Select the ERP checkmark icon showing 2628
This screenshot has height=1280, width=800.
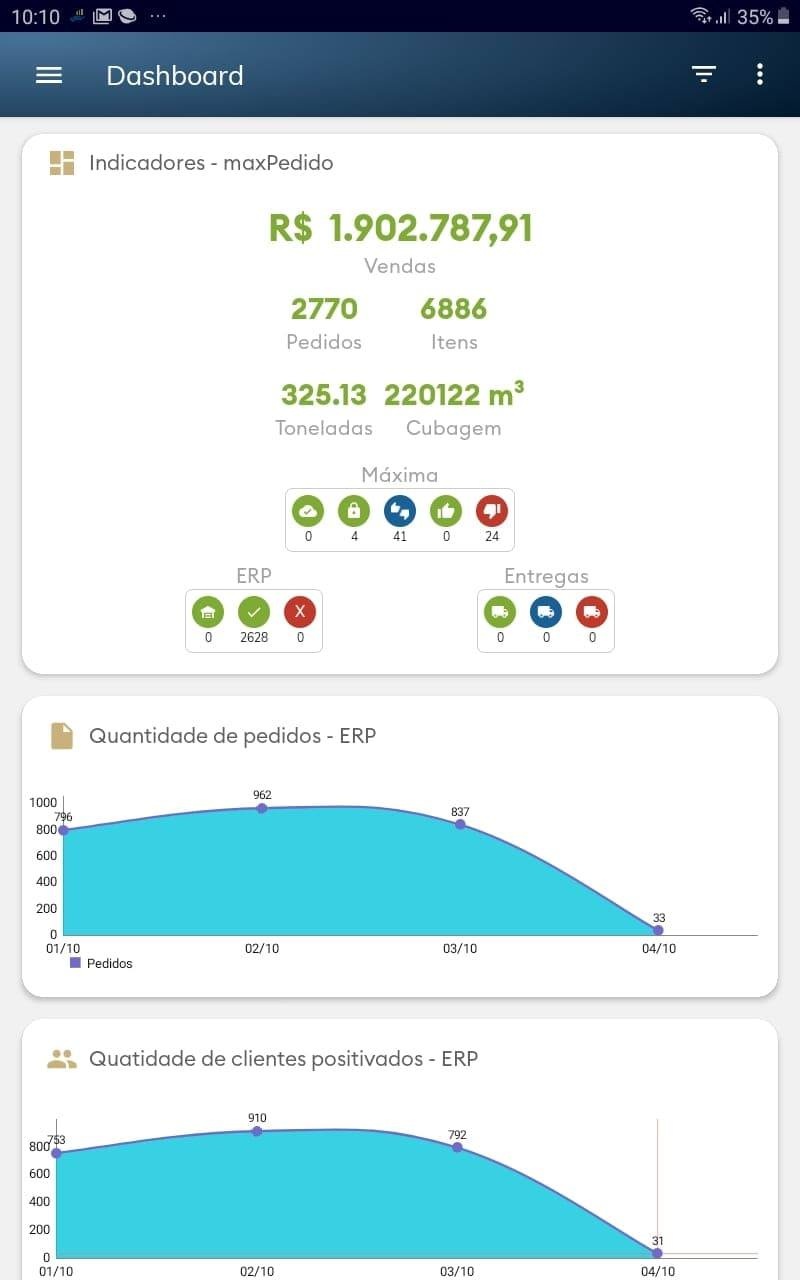tap(254, 612)
